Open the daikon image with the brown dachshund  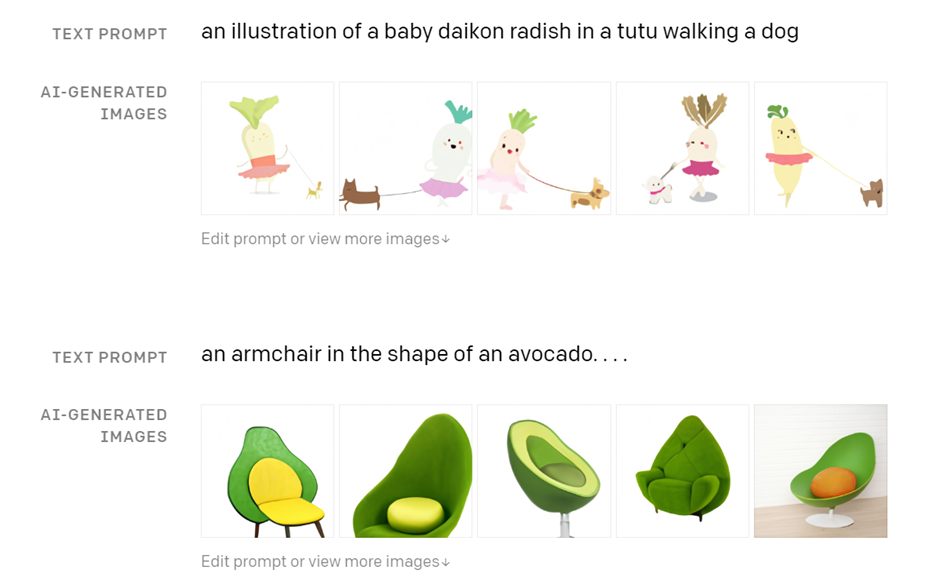point(405,148)
